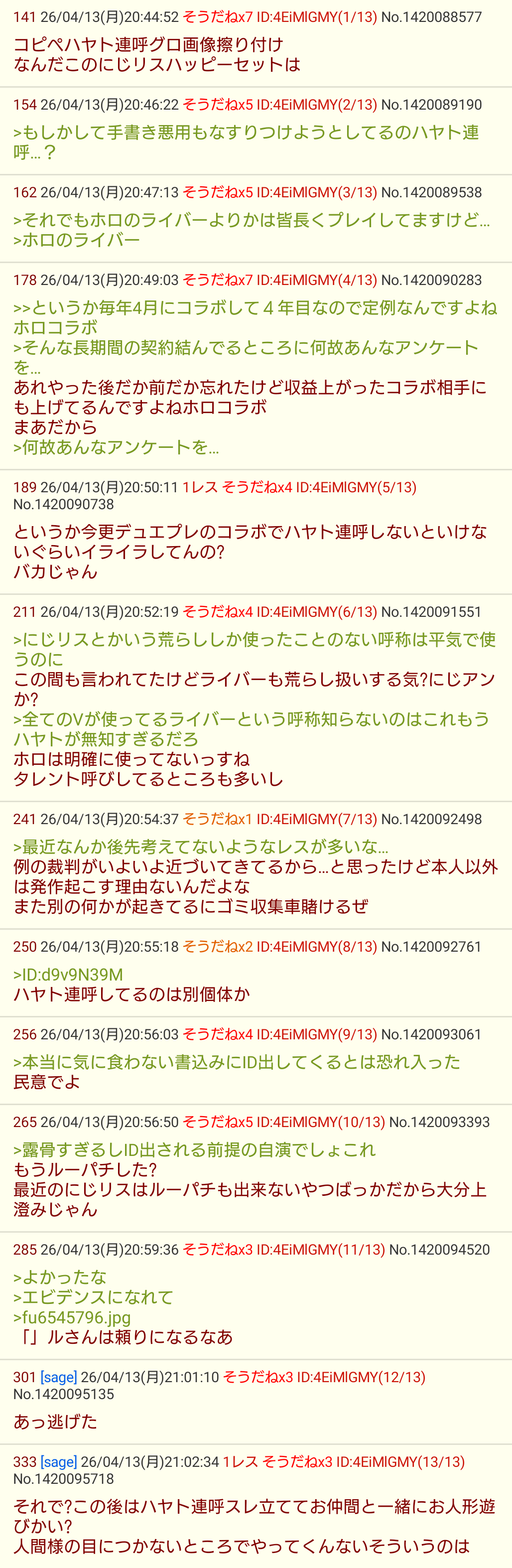Viewport: 512px width, 1568px height.
Task: Tap the [sage] tag on post 301
Action: (x=58, y=1377)
